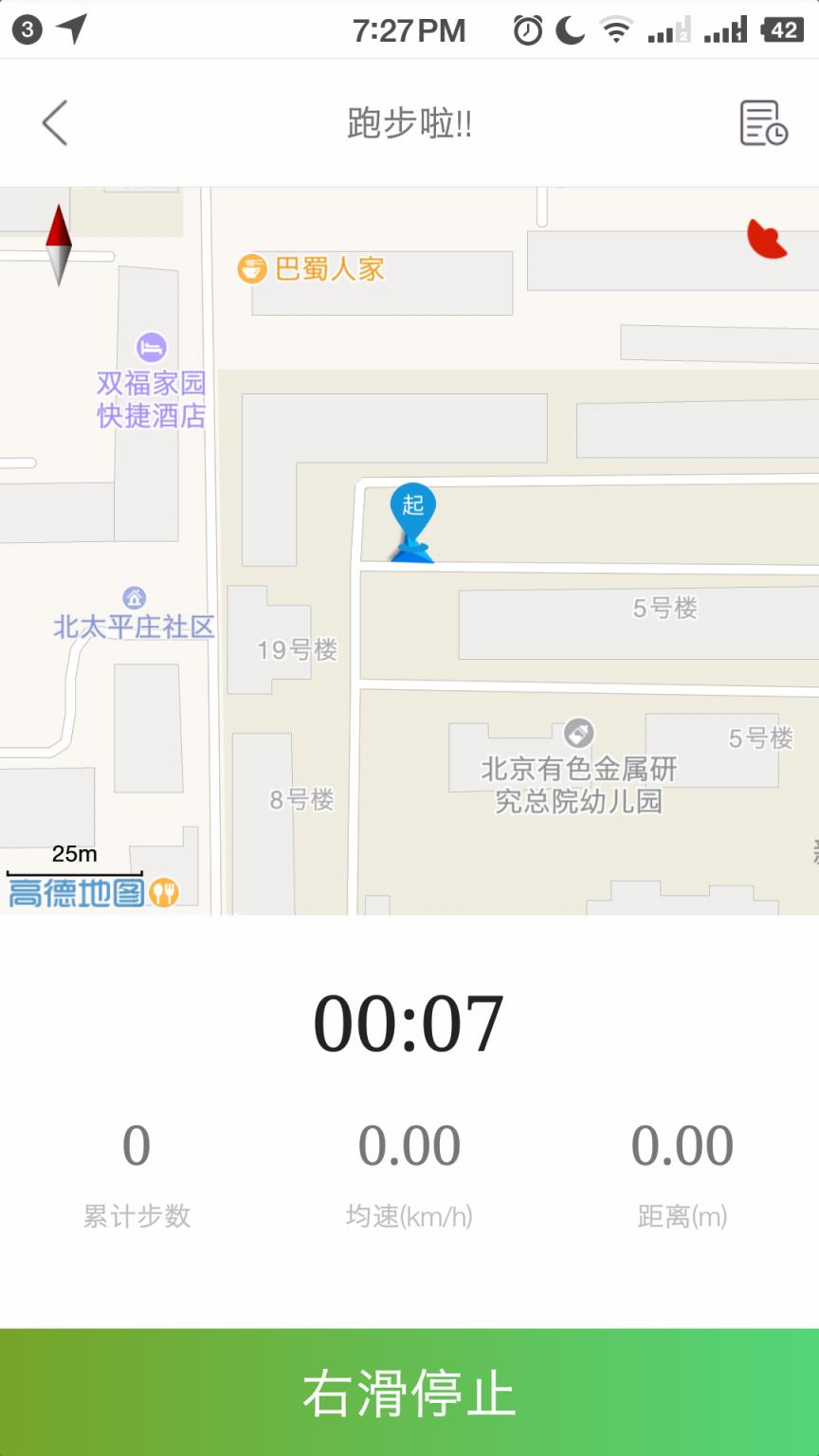The image size is (819, 1456).
Task: Open the run history records icon
Action: [x=763, y=123]
